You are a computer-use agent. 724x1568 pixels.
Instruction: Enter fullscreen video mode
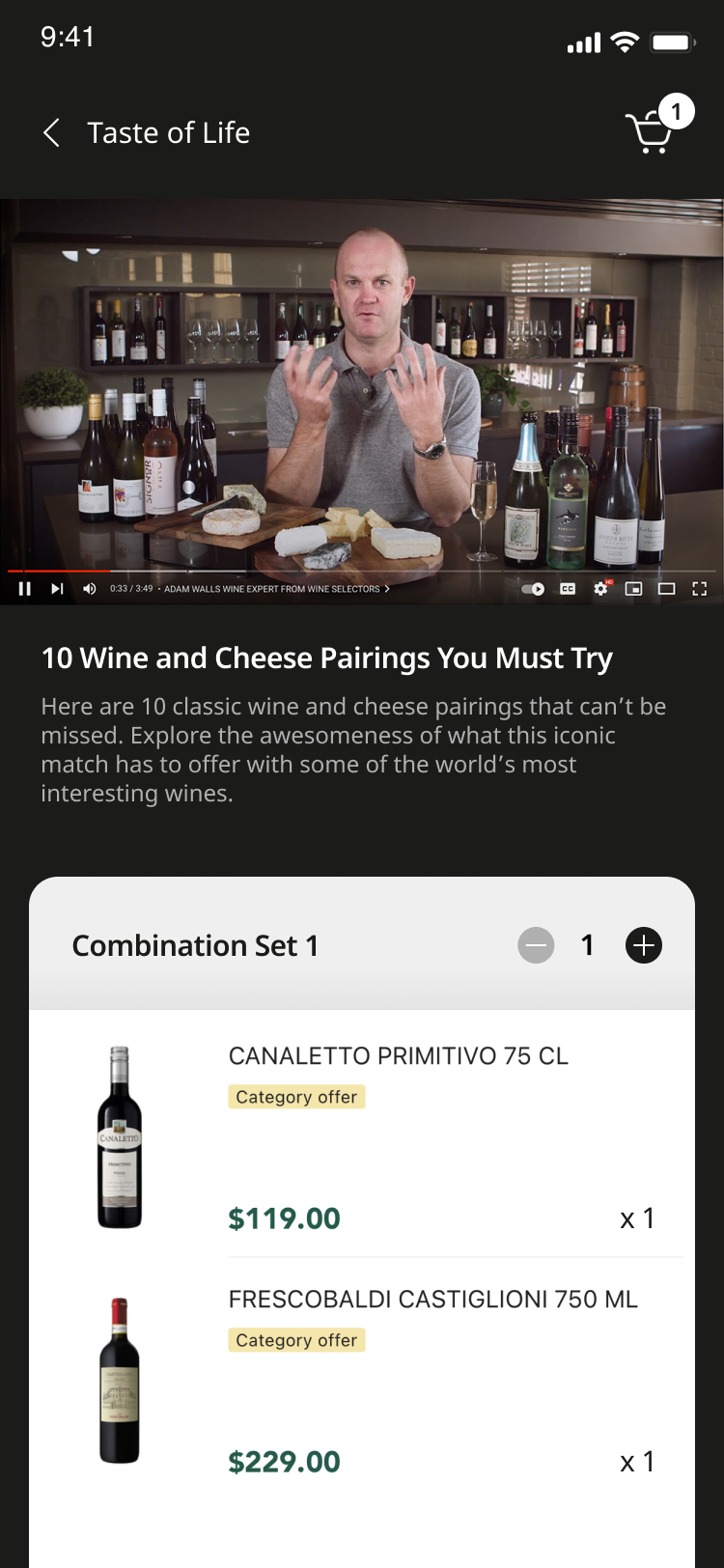coord(700,589)
